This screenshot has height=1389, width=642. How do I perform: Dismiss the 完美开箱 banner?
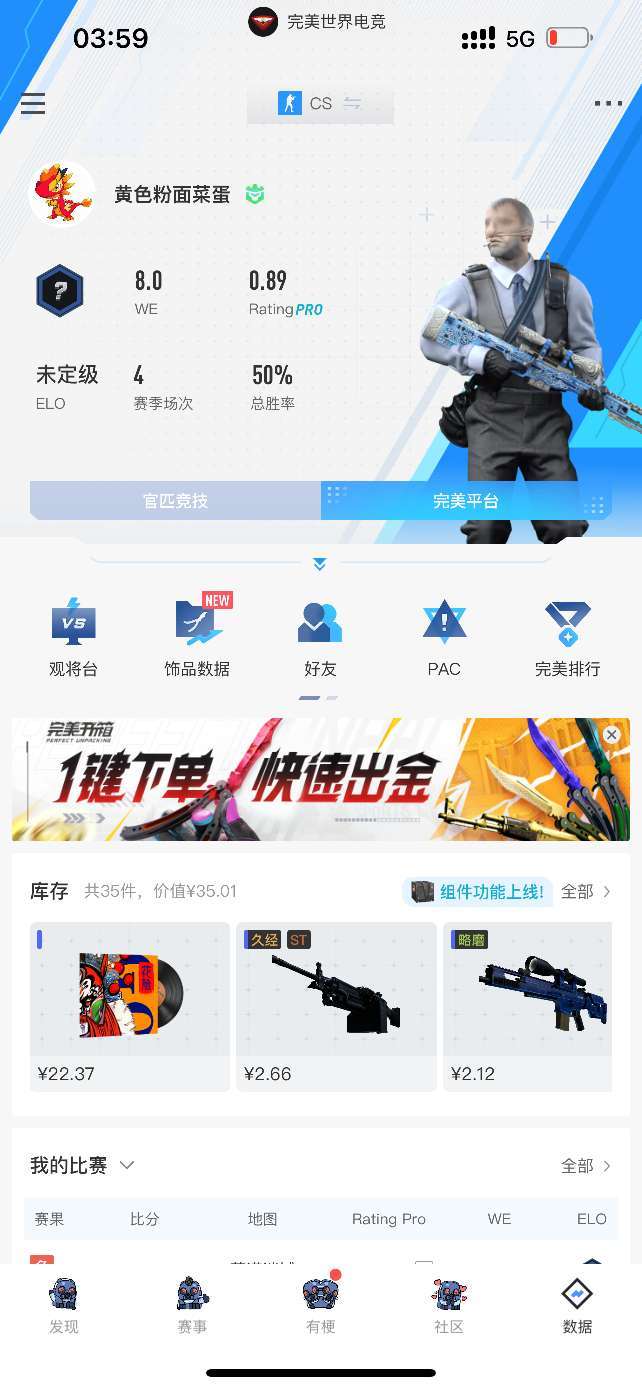click(x=612, y=735)
